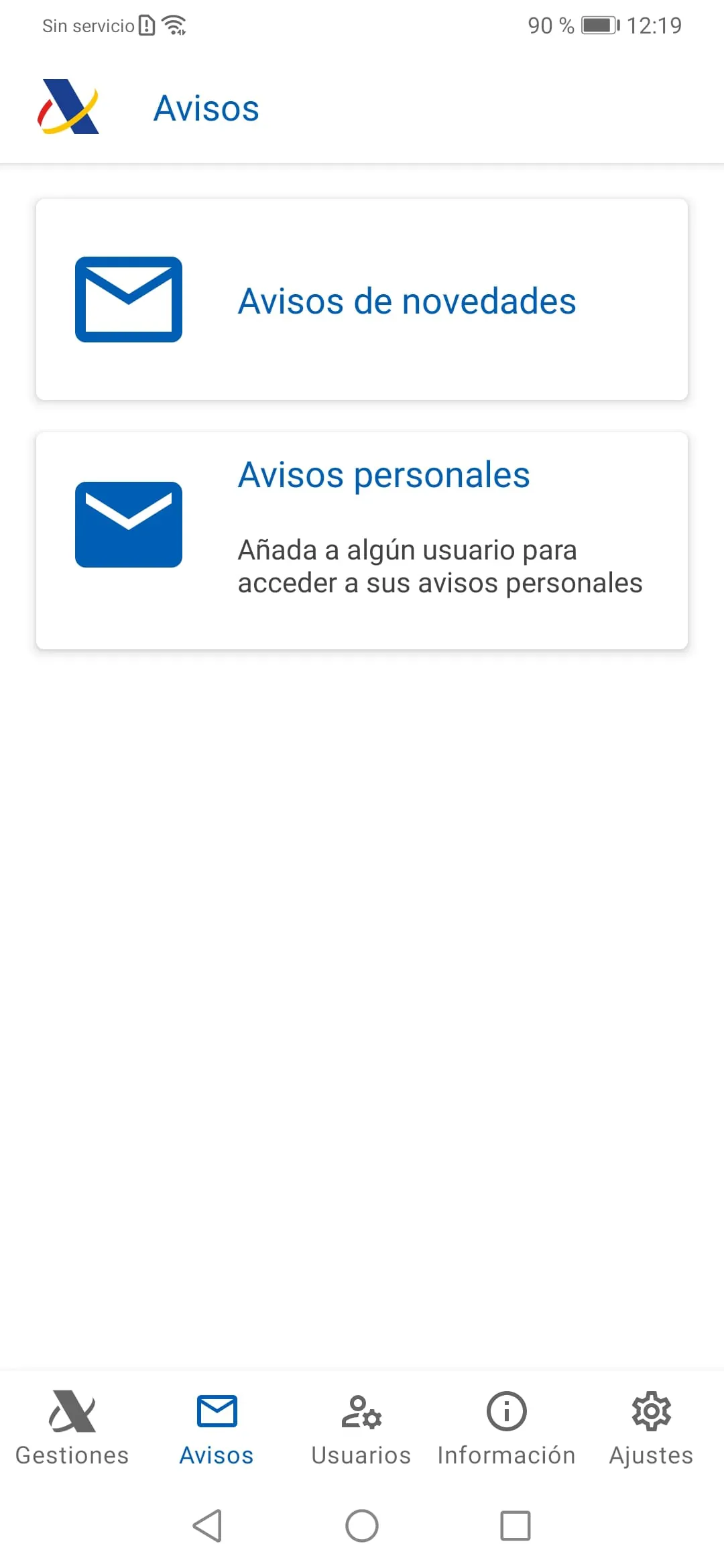The height and width of the screenshot is (1568, 724).
Task: Open the Avisos de novedades card
Action: click(x=362, y=300)
